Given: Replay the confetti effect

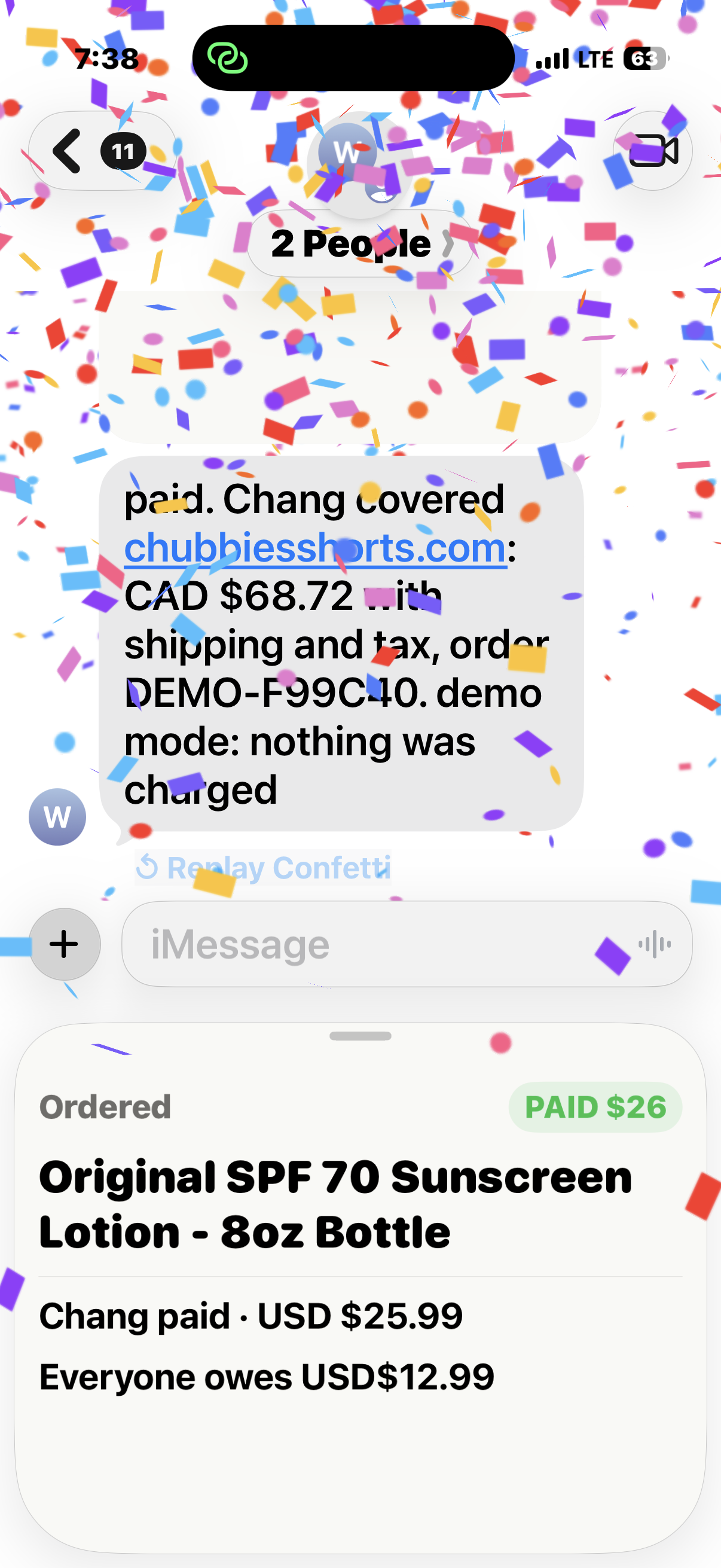Looking at the screenshot, I should [262, 867].
